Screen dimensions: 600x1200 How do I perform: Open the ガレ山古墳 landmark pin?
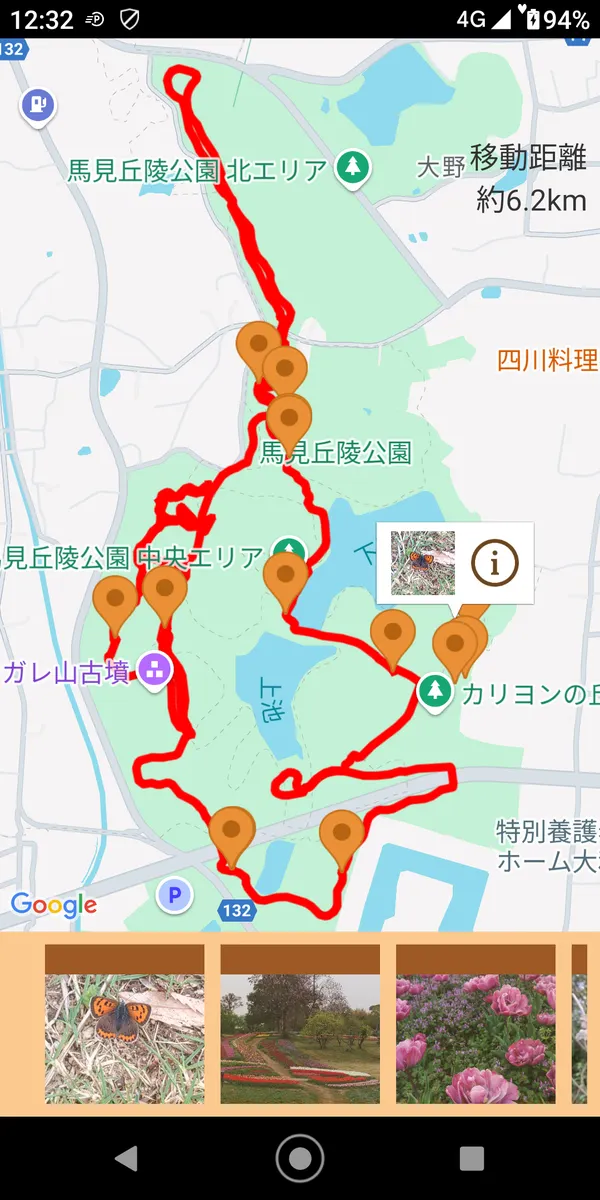coord(155,670)
